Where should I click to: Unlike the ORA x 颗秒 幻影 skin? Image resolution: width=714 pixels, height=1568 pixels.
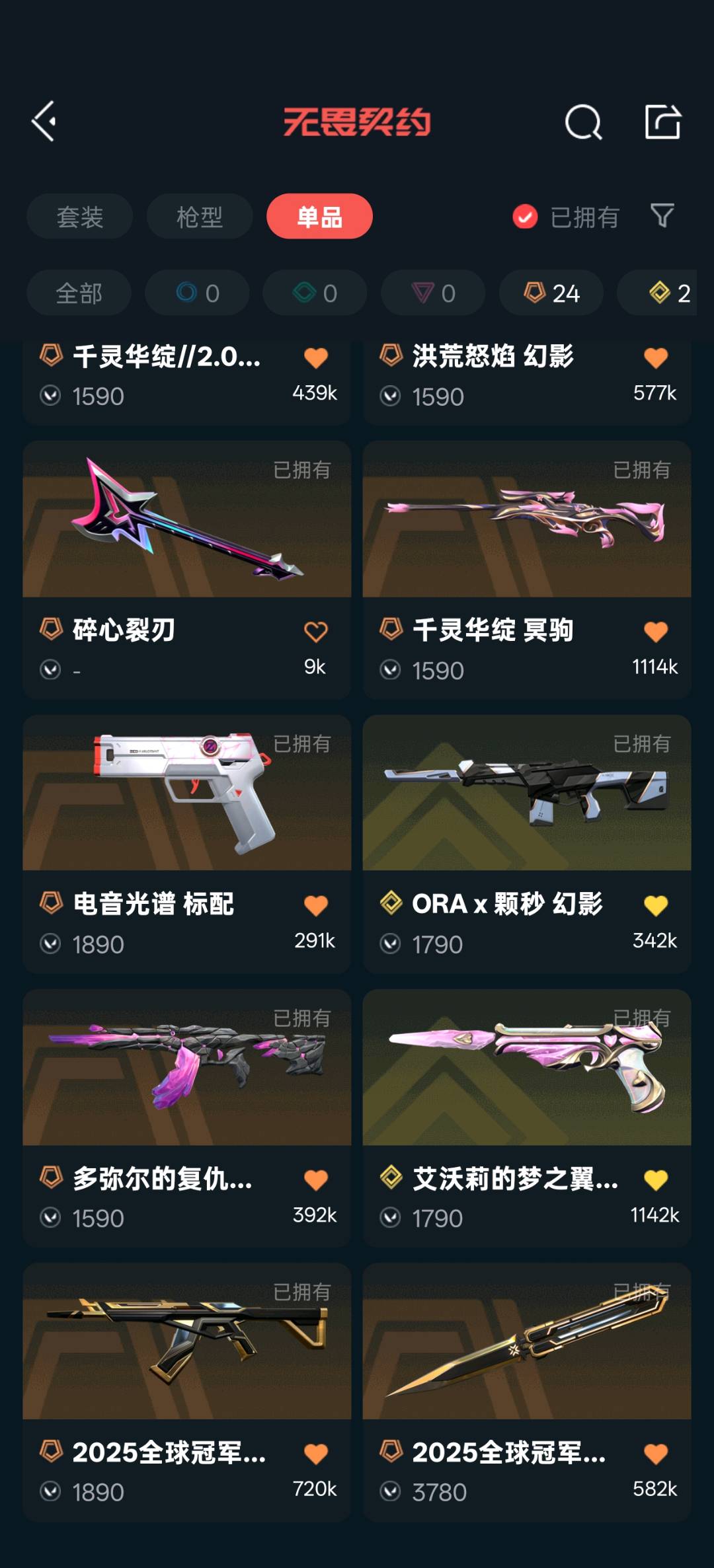pos(656,905)
